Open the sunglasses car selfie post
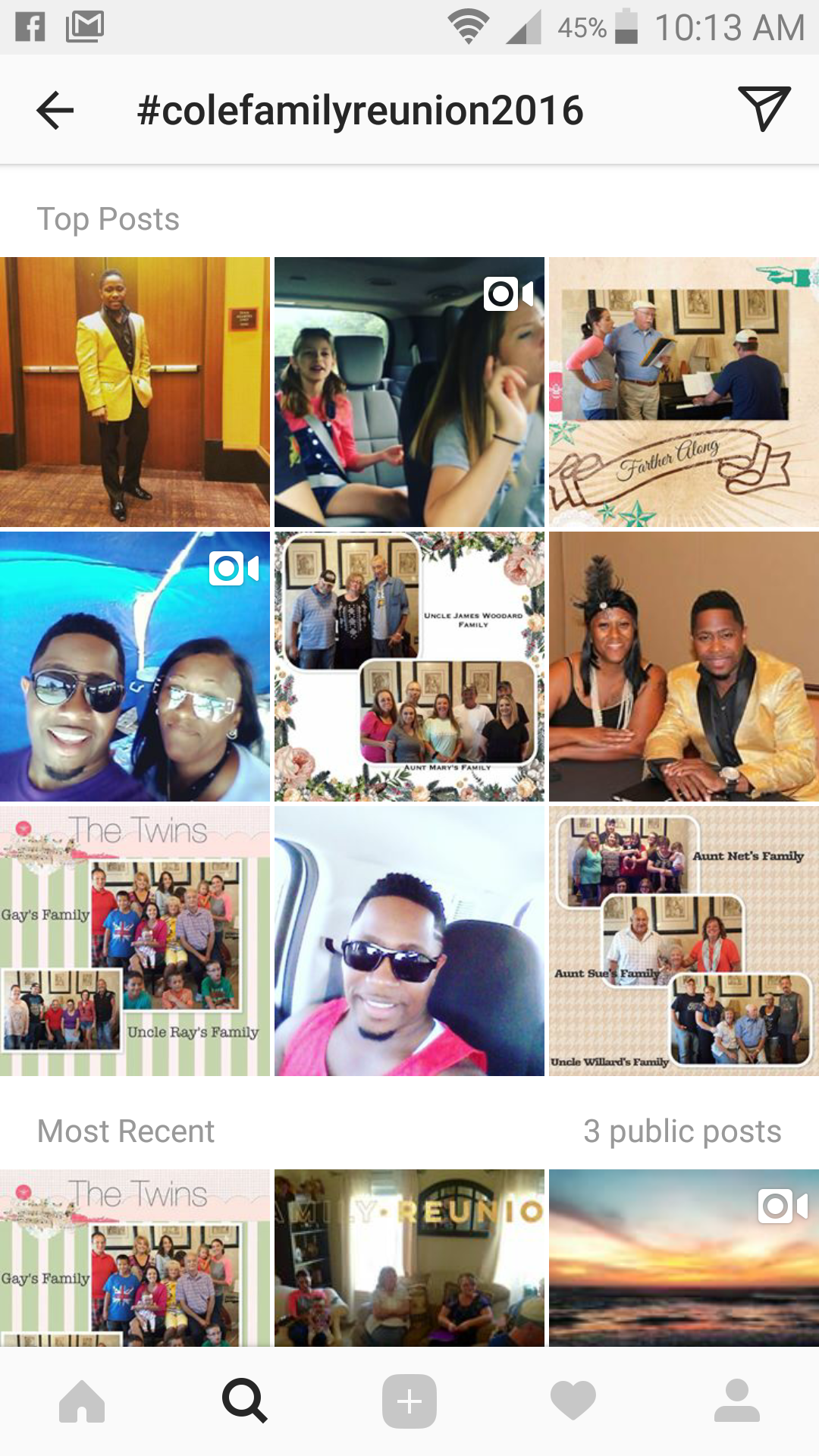Image resolution: width=819 pixels, height=1456 pixels. [409, 941]
